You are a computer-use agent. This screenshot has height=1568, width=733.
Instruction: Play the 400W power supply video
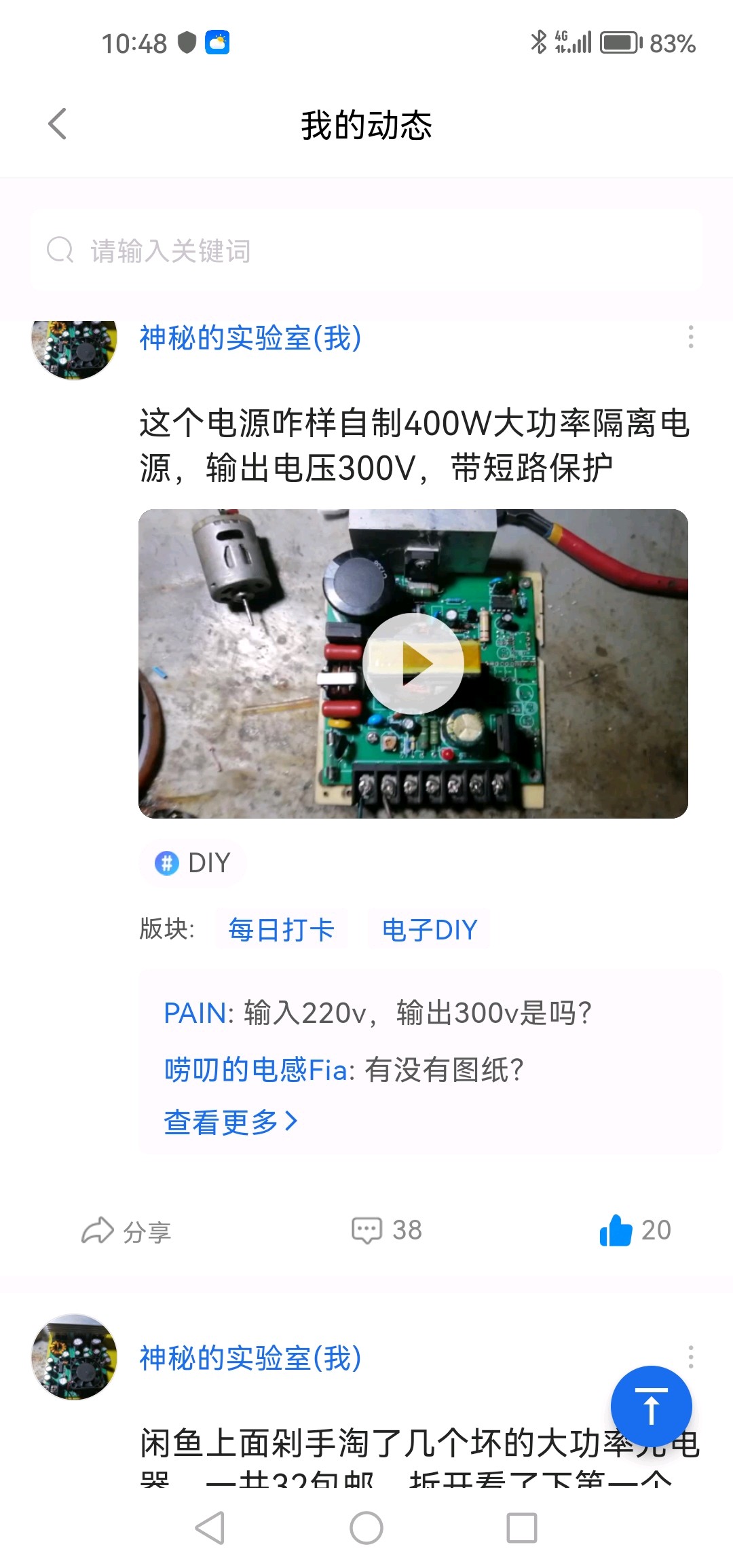(413, 663)
